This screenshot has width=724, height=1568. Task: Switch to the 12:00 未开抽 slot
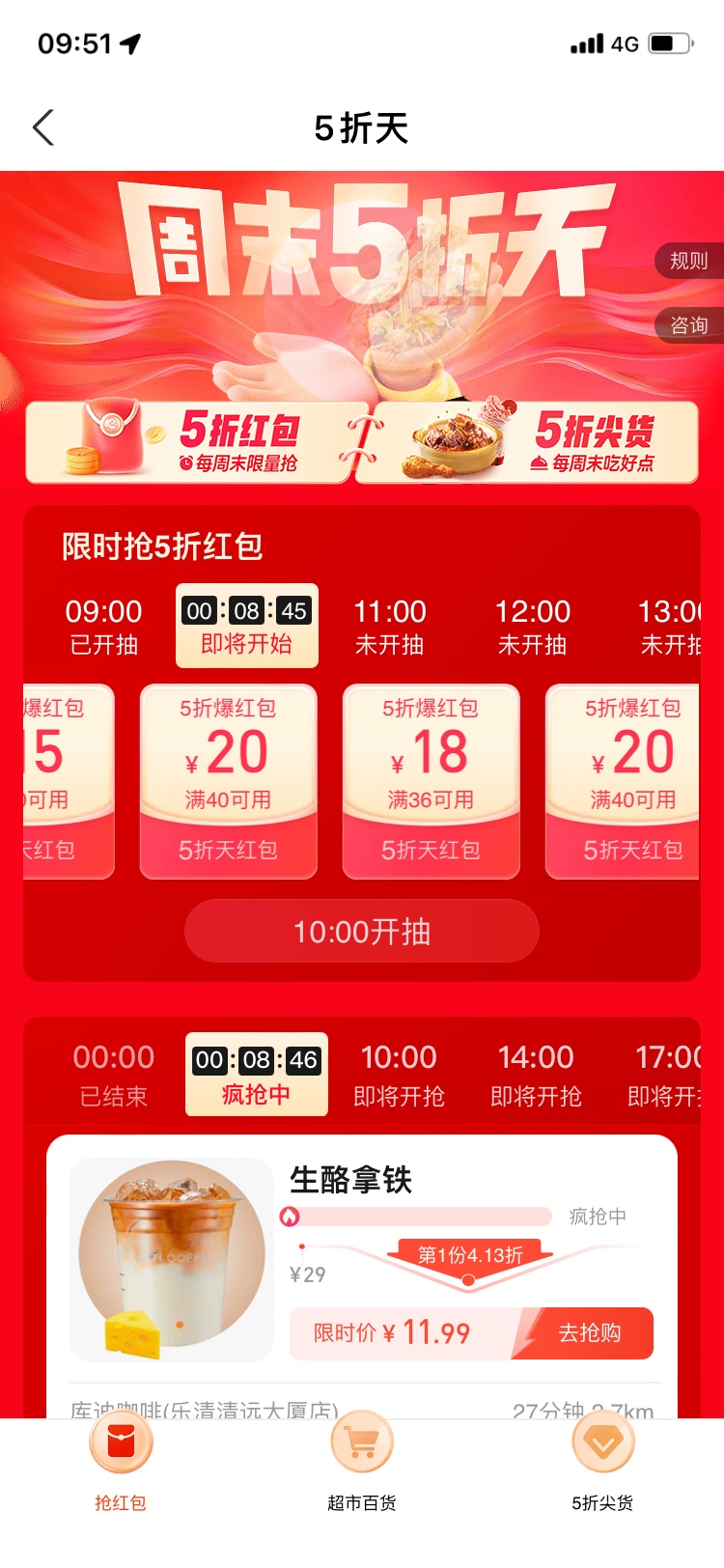click(x=533, y=626)
